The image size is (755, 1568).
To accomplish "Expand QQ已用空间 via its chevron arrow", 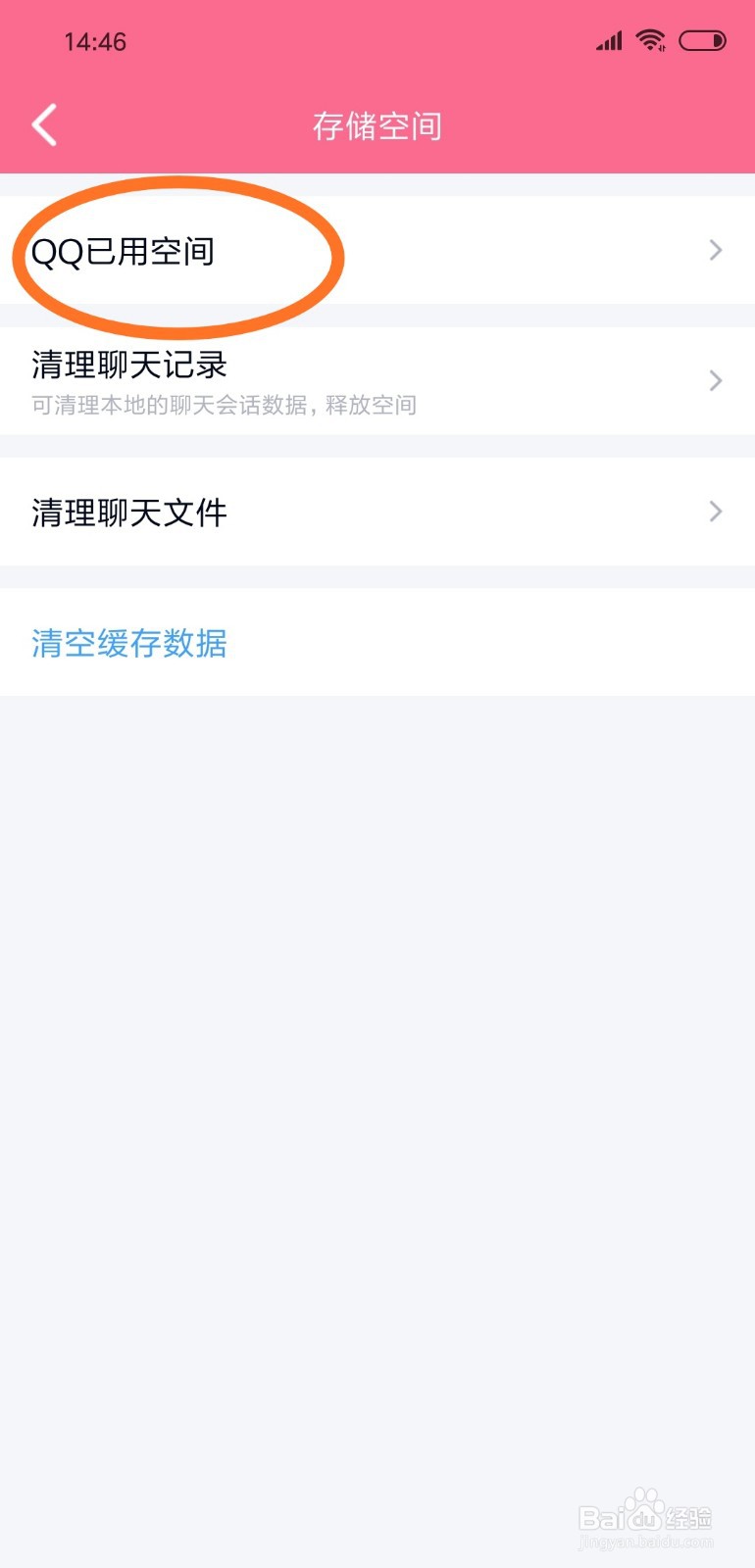I will (x=715, y=251).
